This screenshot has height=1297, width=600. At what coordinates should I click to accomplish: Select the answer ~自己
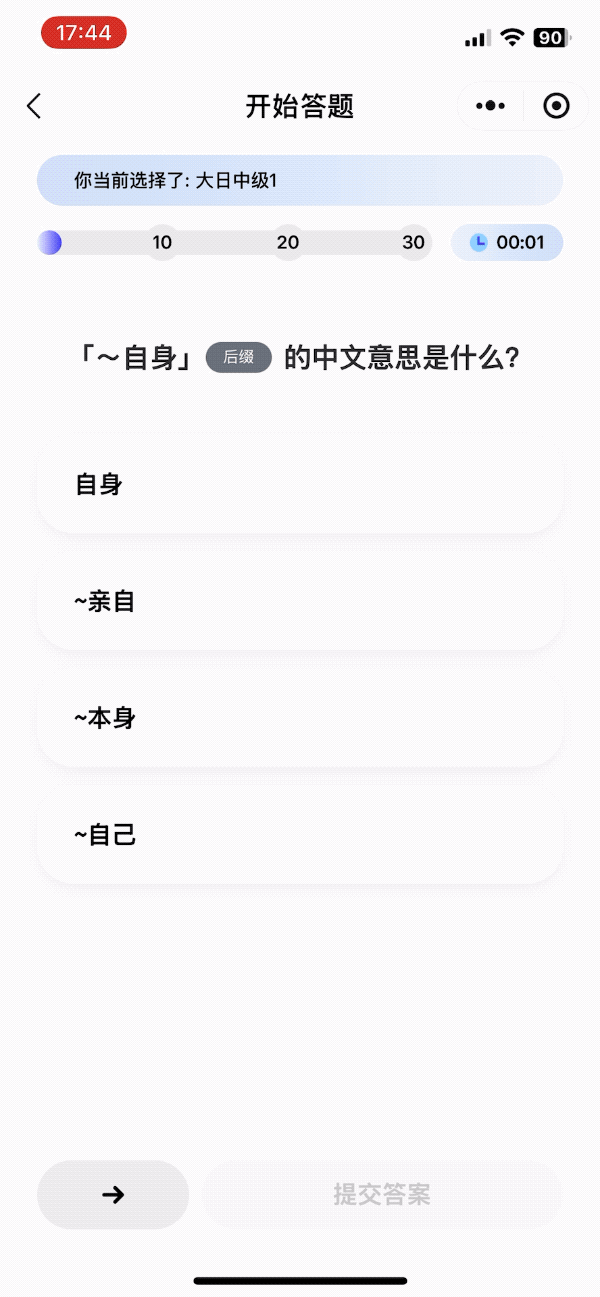300,835
